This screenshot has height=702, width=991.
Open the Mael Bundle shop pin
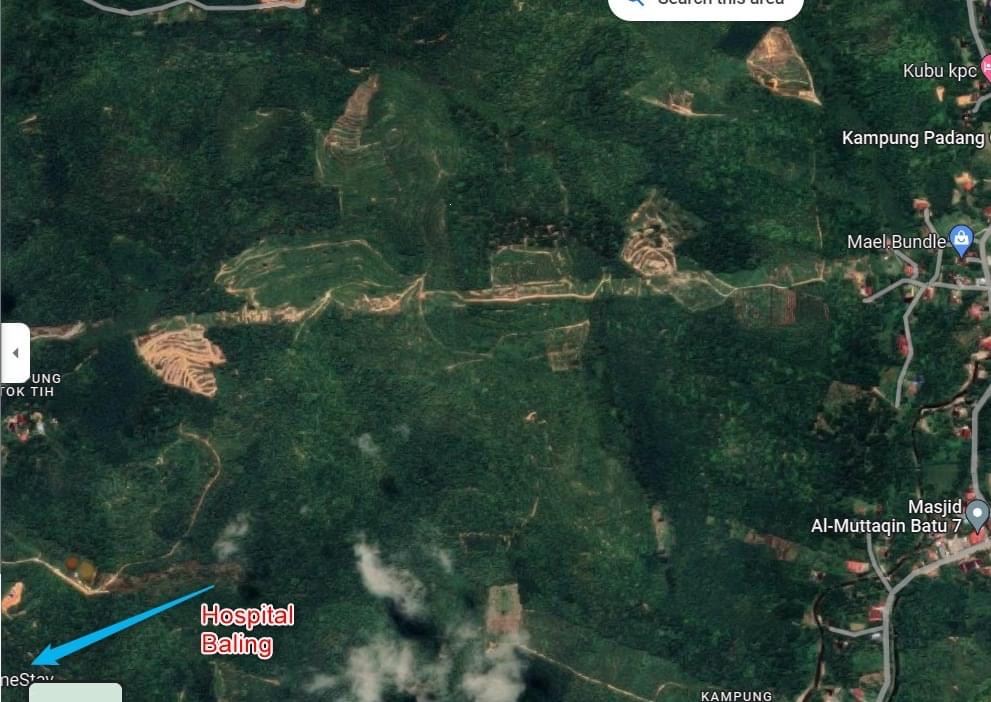(962, 241)
